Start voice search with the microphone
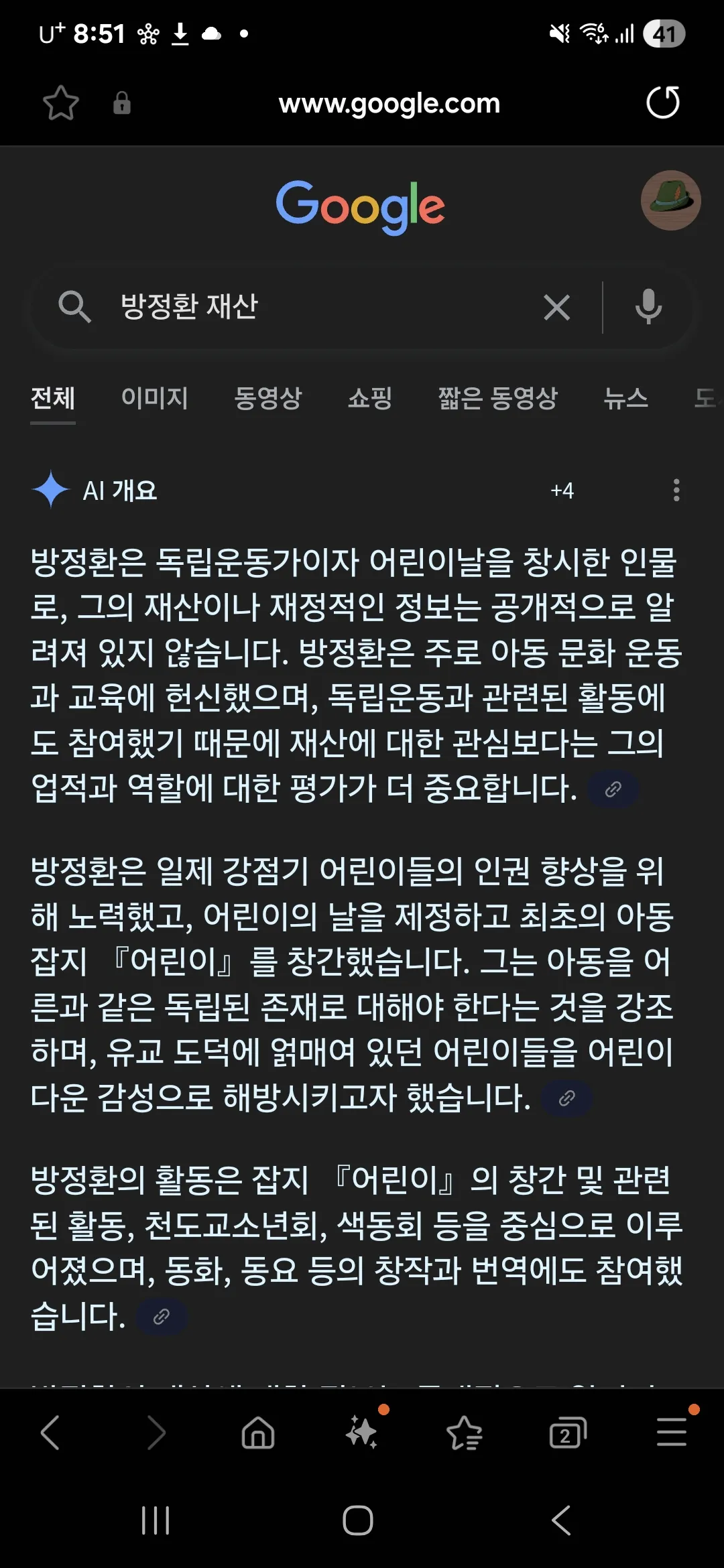Screen dimensions: 724x1568 (648, 307)
